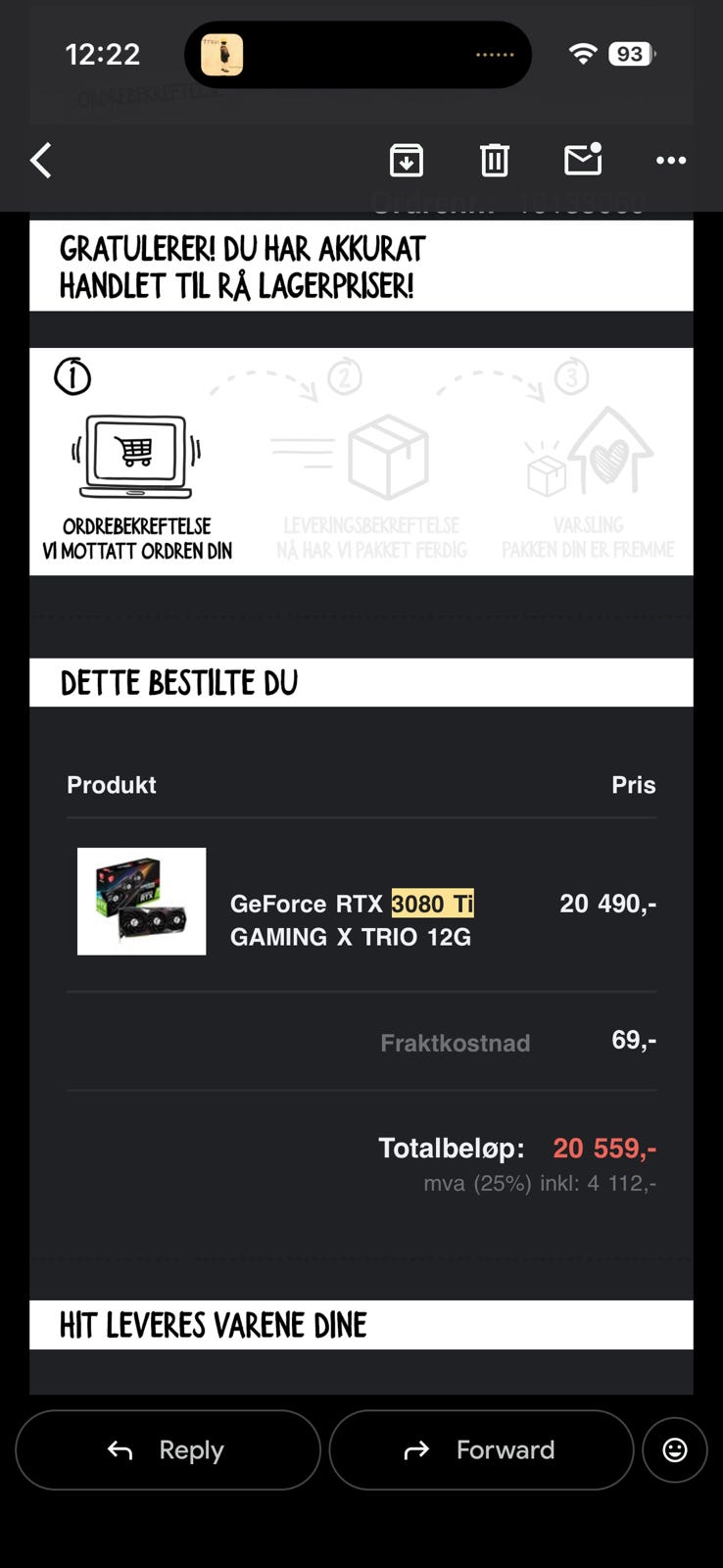Open the emoji reaction picker
This screenshot has width=723, height=1568.
click(x=674, y=1449)
